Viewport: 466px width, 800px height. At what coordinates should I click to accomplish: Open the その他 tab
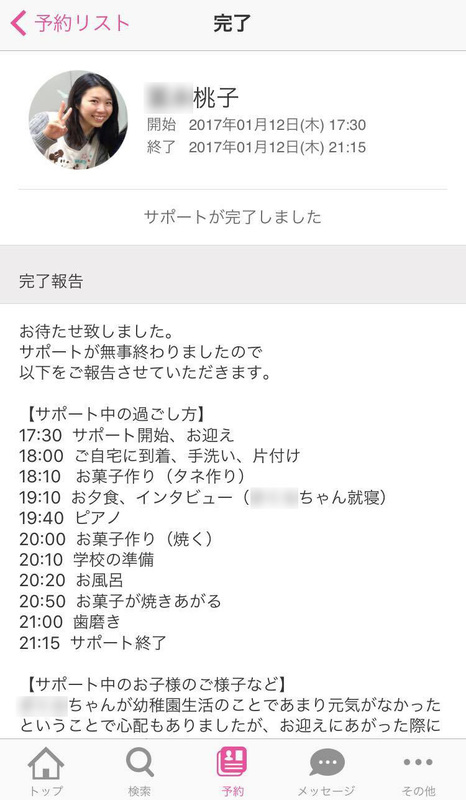click(x=419, y=771)
